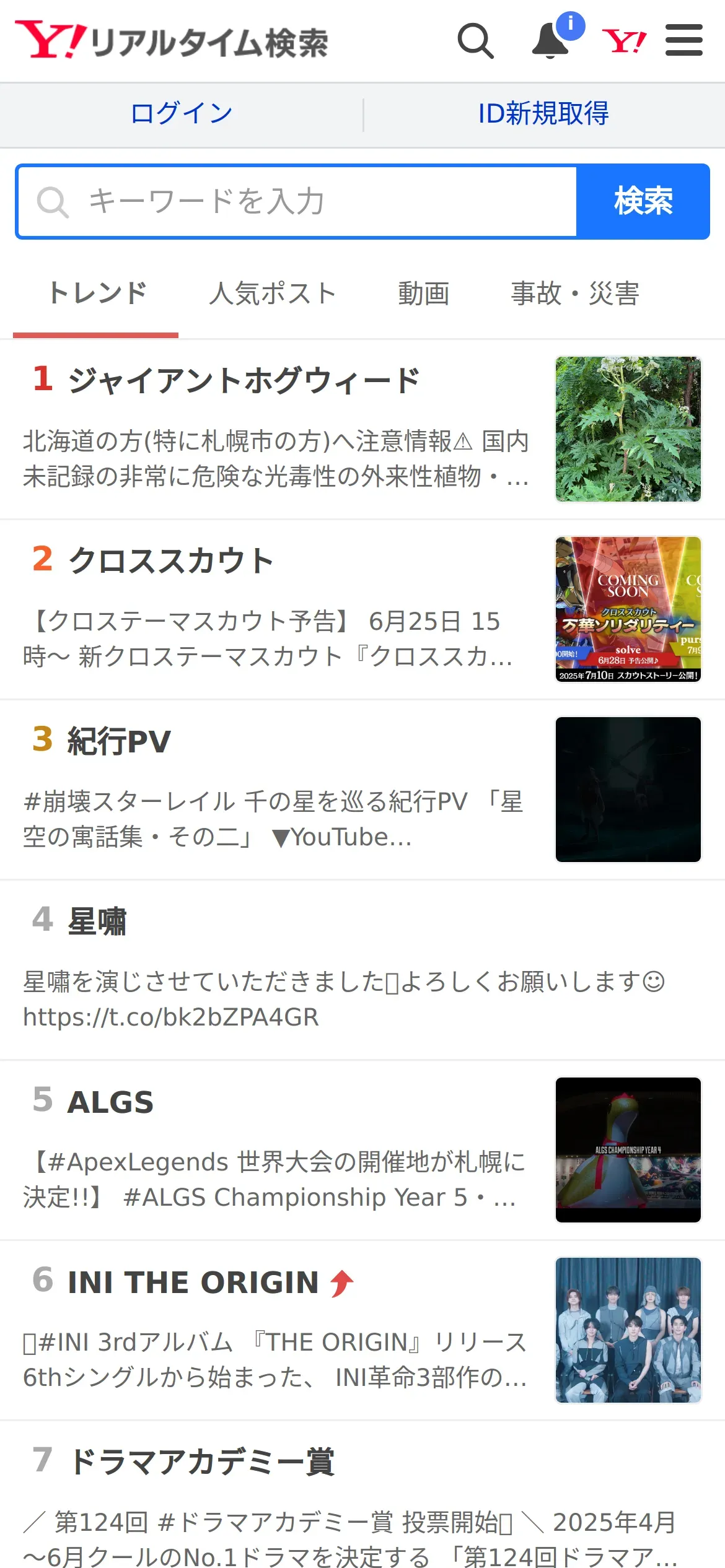Open the search magnifier icon in header
Image resolution: width=725 pixels, height=1568 pixels.
tap(475, 41)
